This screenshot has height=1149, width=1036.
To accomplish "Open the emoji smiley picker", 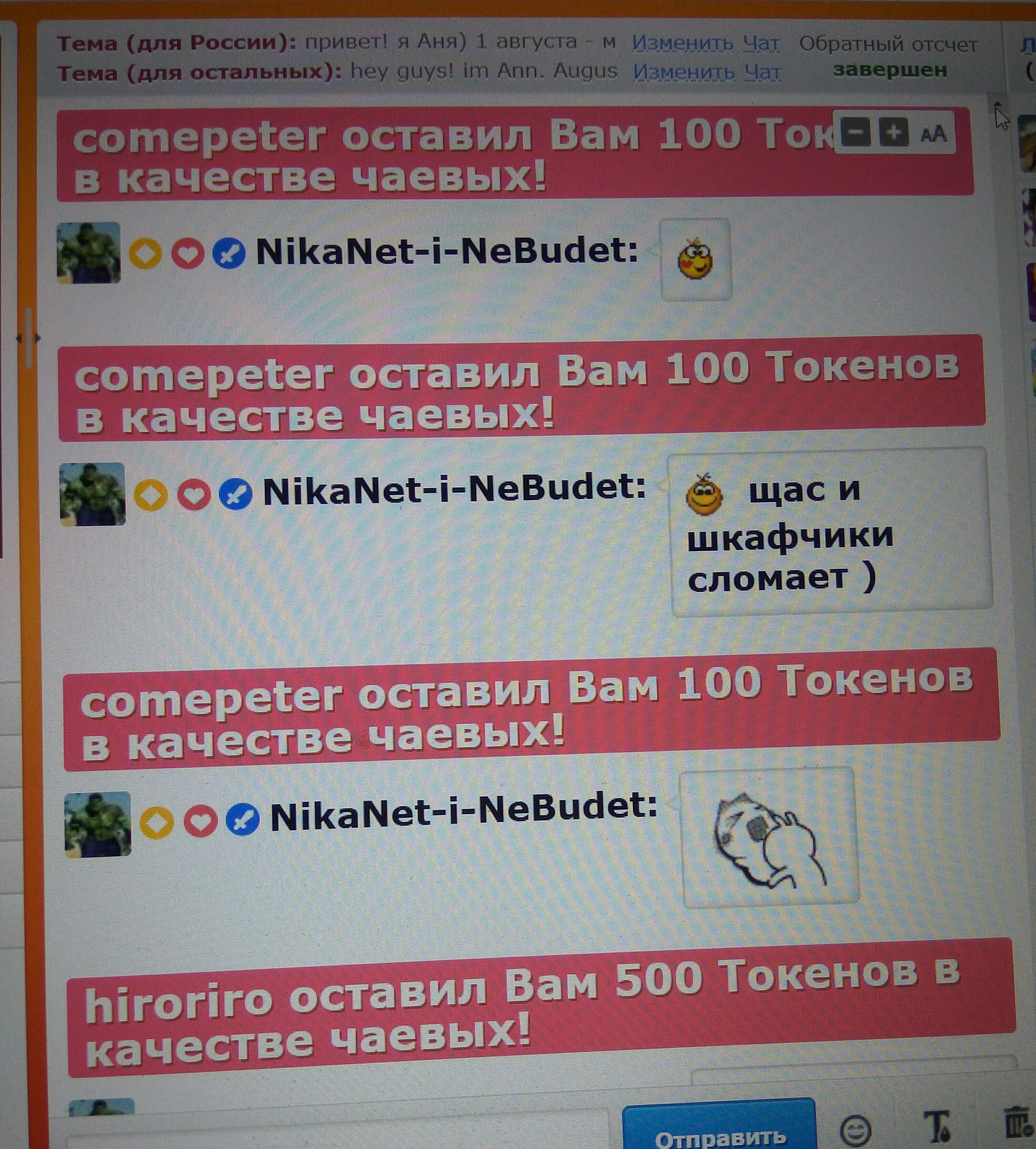I will [x=855, y=1130].
